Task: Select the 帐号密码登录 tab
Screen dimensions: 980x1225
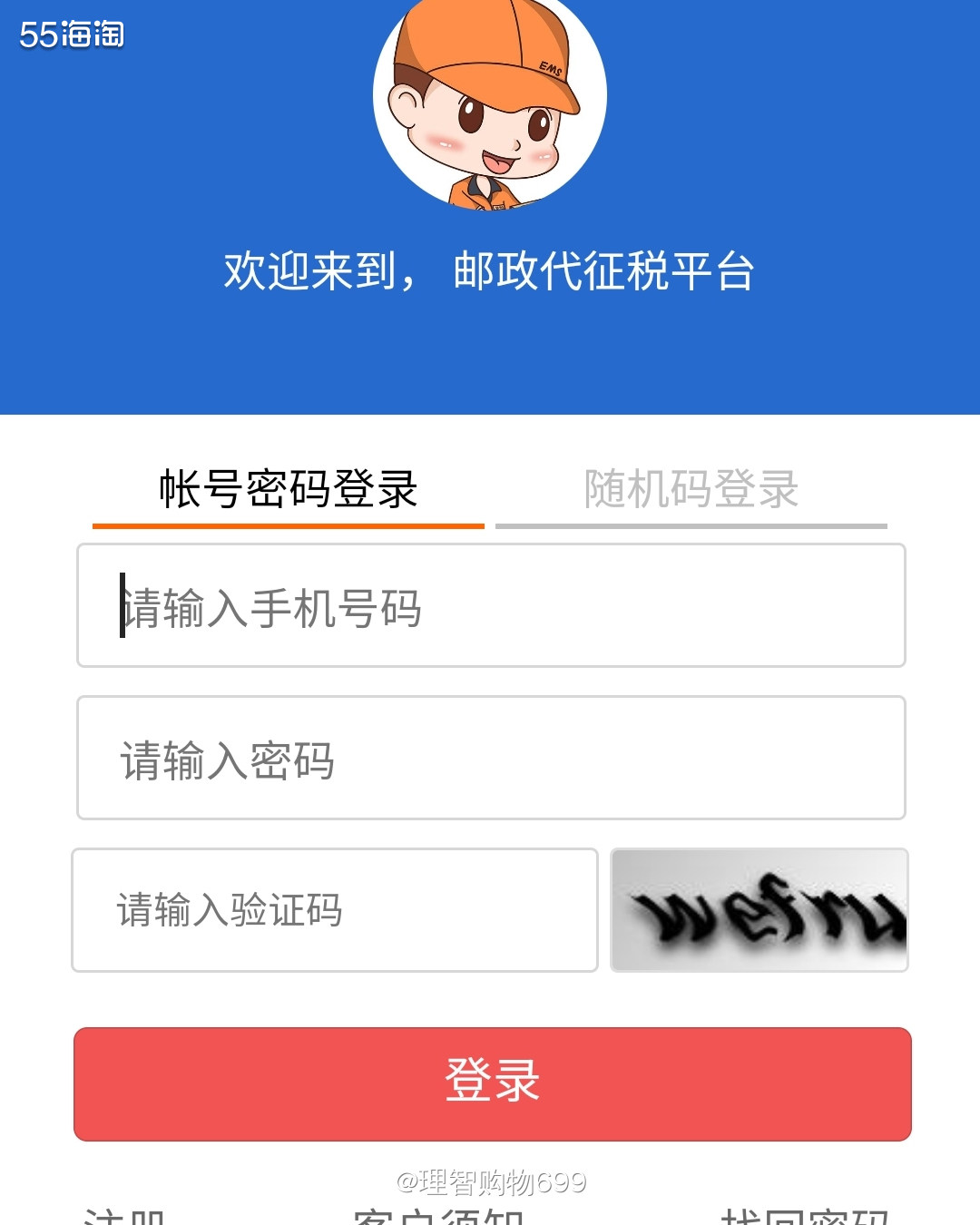Action: [x=289, y=487]
